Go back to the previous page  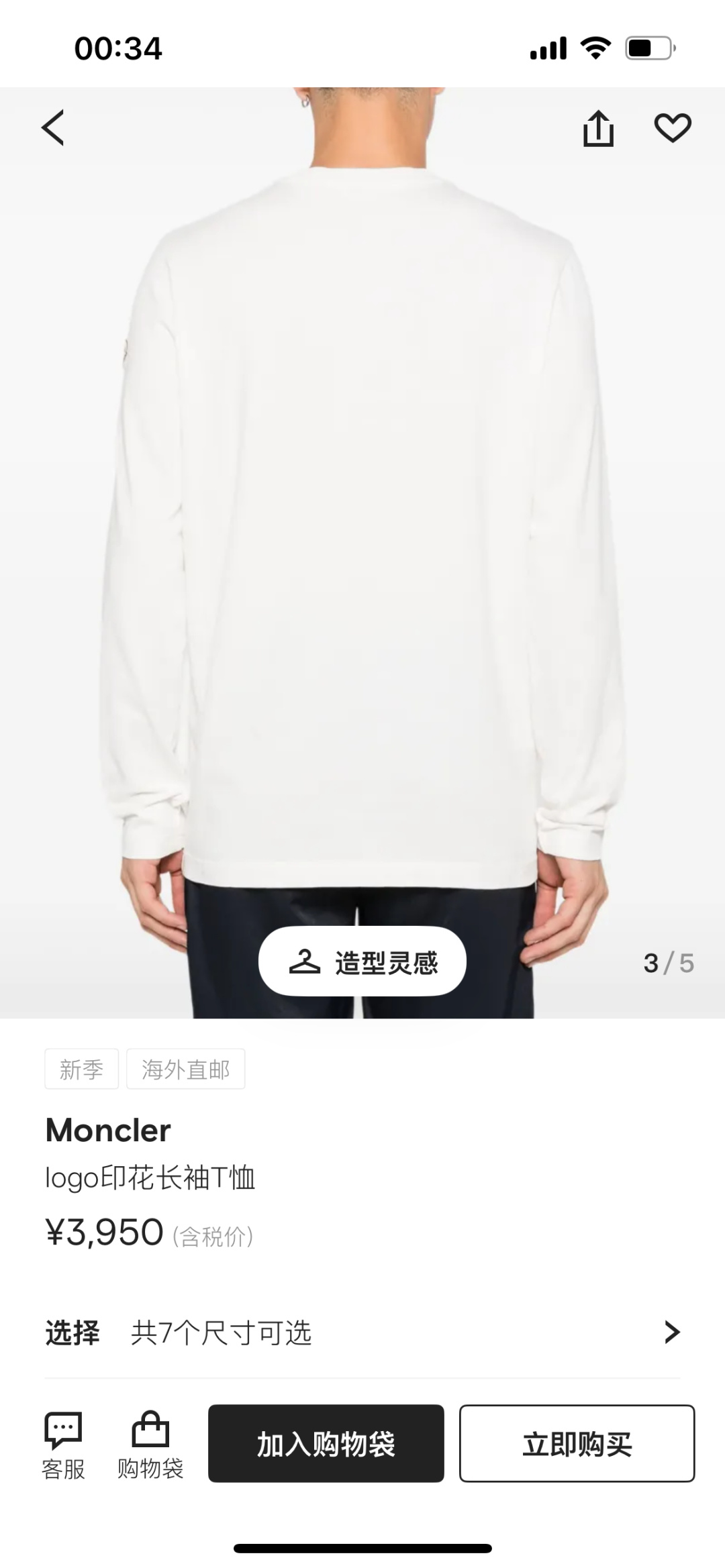[54, 127]
